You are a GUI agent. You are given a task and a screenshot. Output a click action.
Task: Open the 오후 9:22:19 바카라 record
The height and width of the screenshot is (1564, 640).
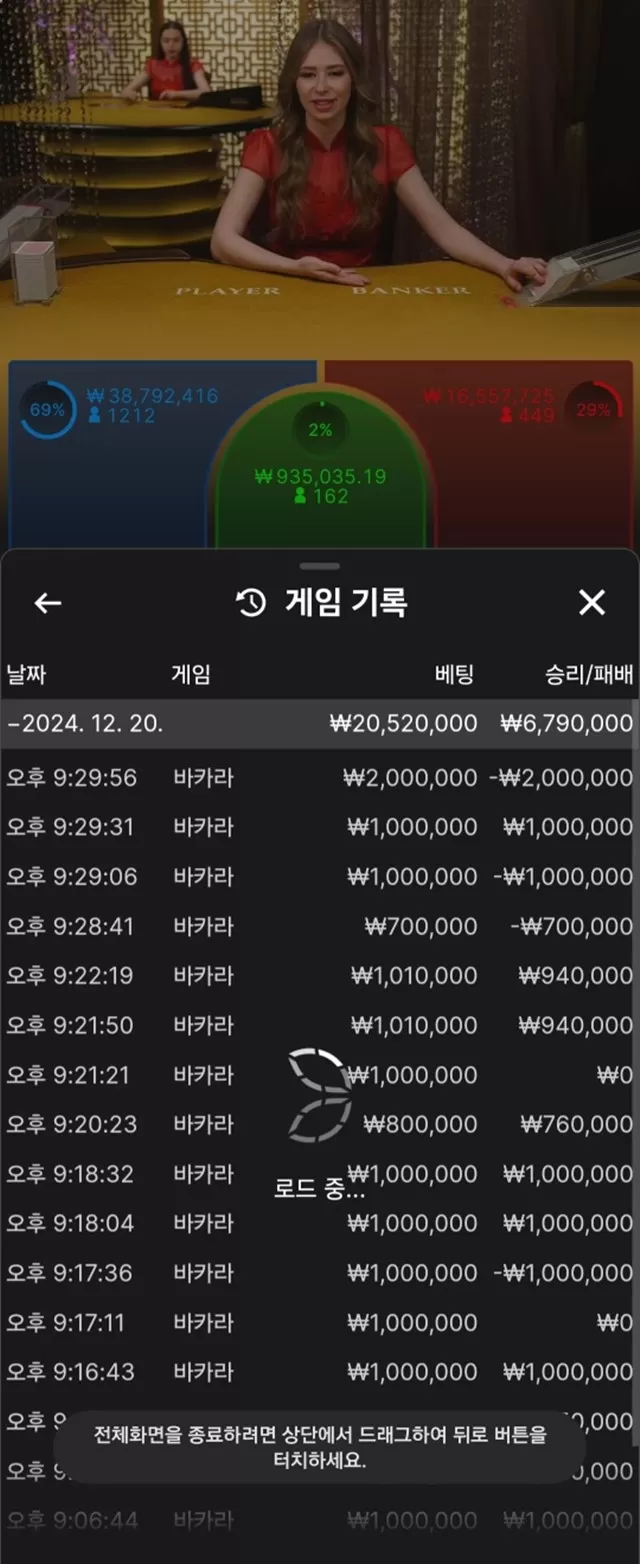click(x=318, y=975)
